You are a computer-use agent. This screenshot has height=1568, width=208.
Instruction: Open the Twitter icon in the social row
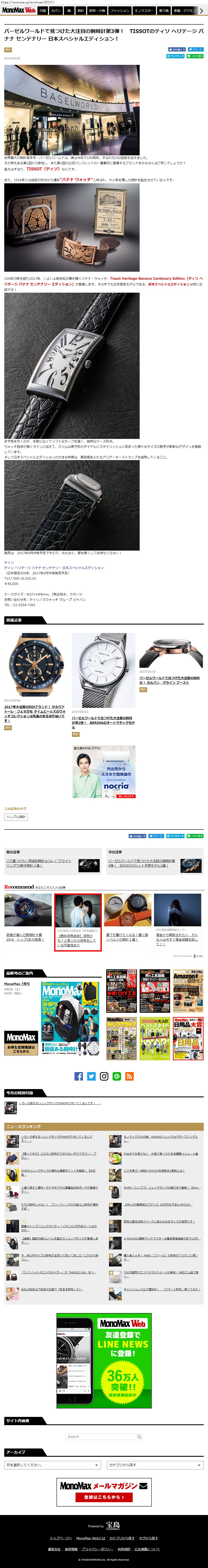coord(91,1076)
